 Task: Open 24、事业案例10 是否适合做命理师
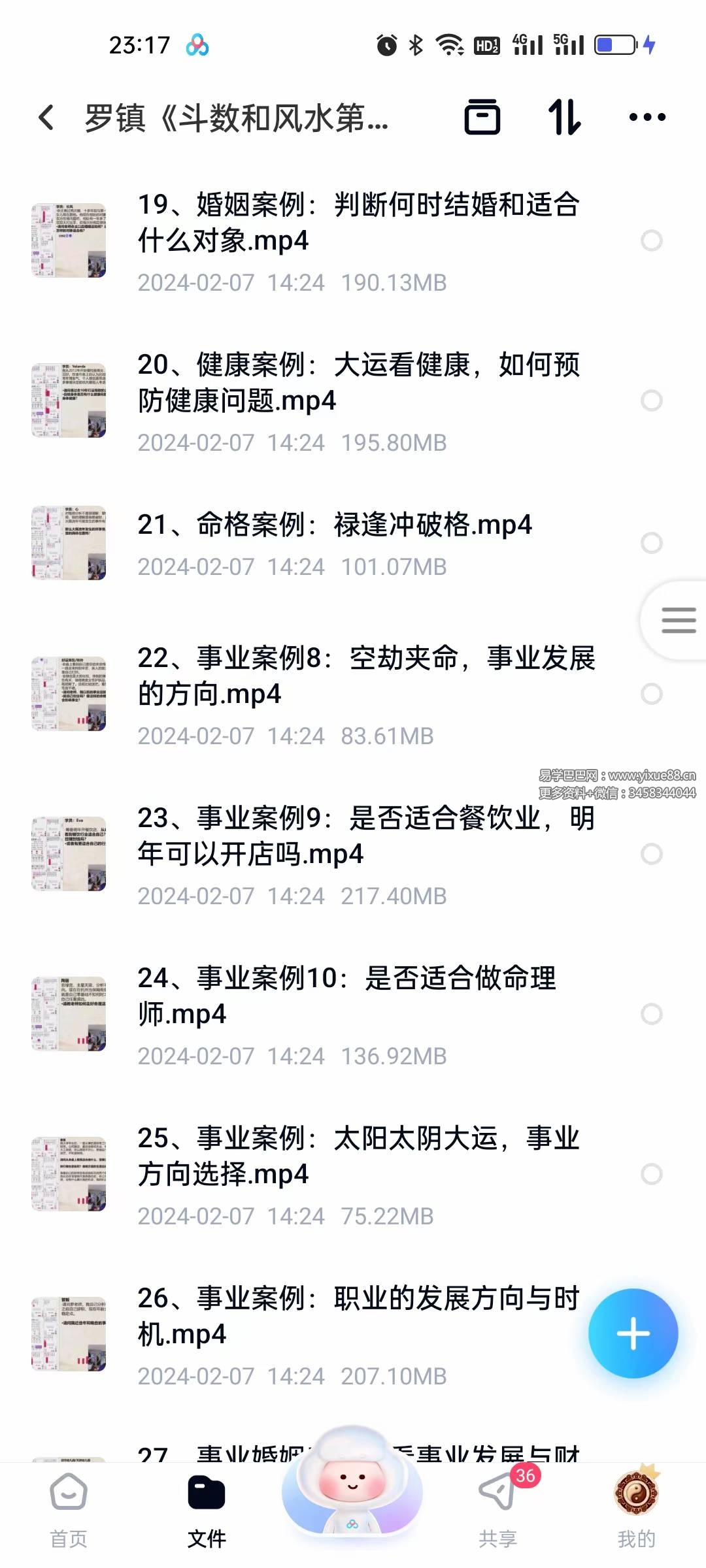(x=346, y=996)
